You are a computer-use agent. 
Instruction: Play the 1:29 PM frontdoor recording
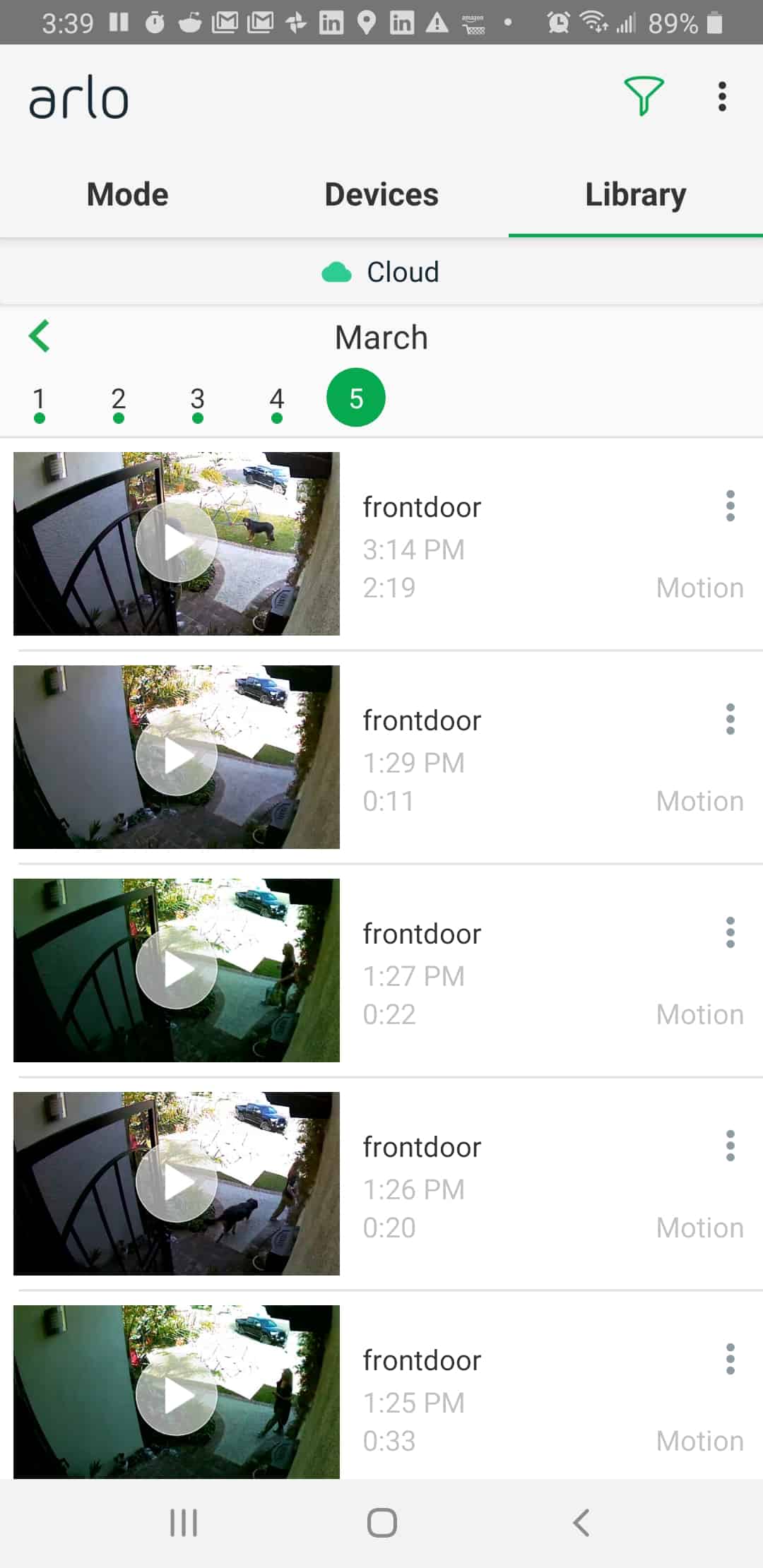point(177,755)
